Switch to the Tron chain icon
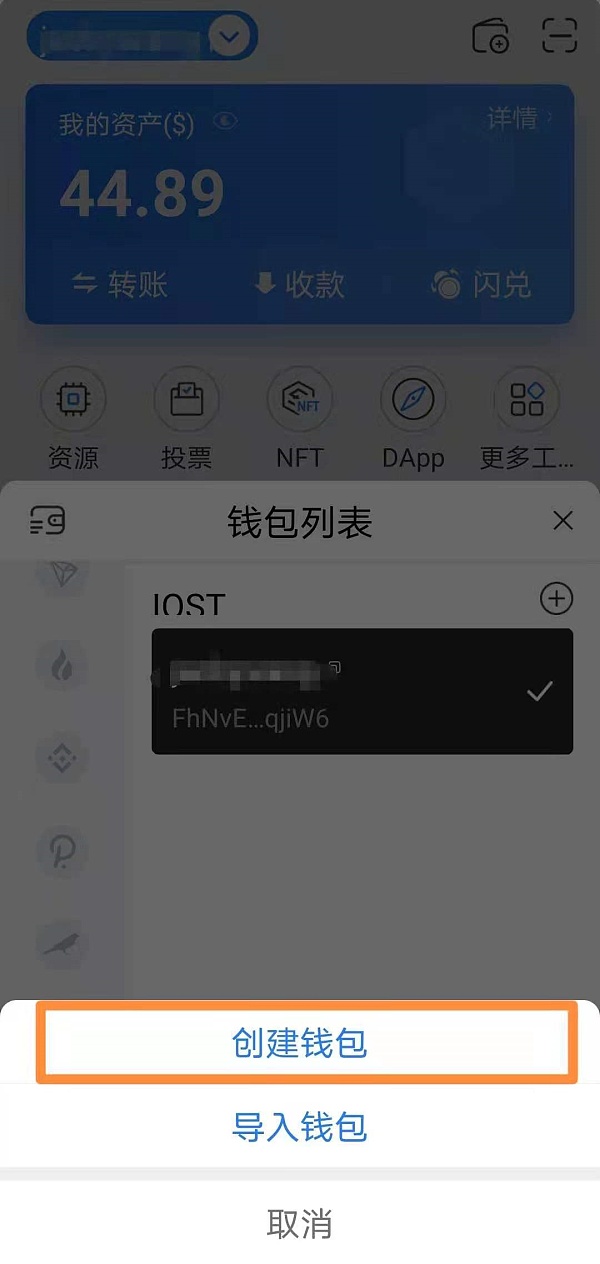The height and width of the screenshot is (1264, 600). pos(62,574)
